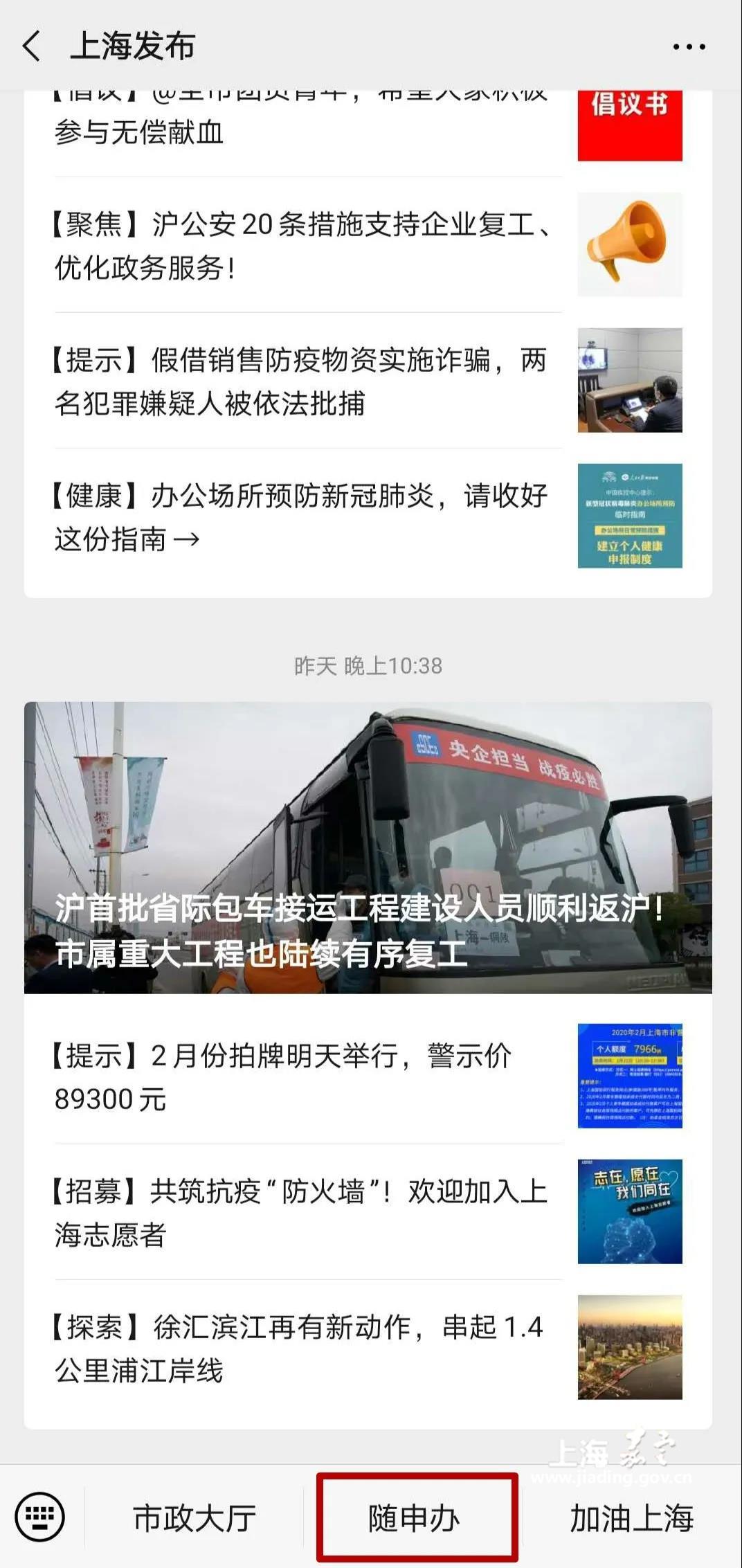Image resolution: width=742 pixels, height=1568 pixels.
Task: Open the 省际包车返沪 headline story
Action: click(x=368, y=847)
